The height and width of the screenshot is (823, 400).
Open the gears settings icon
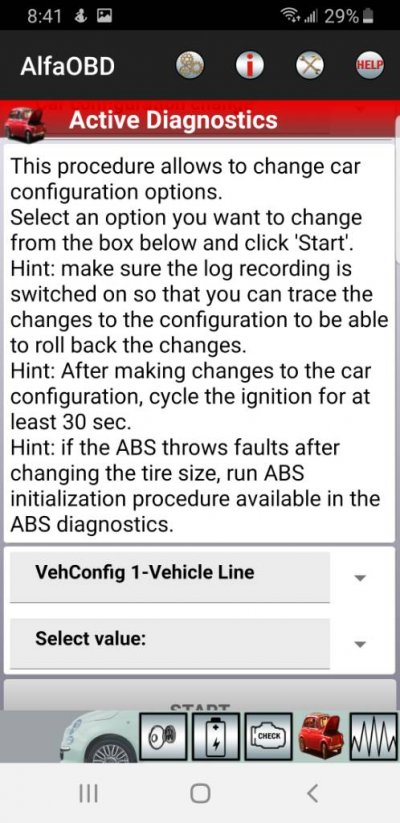coord(190,66)
